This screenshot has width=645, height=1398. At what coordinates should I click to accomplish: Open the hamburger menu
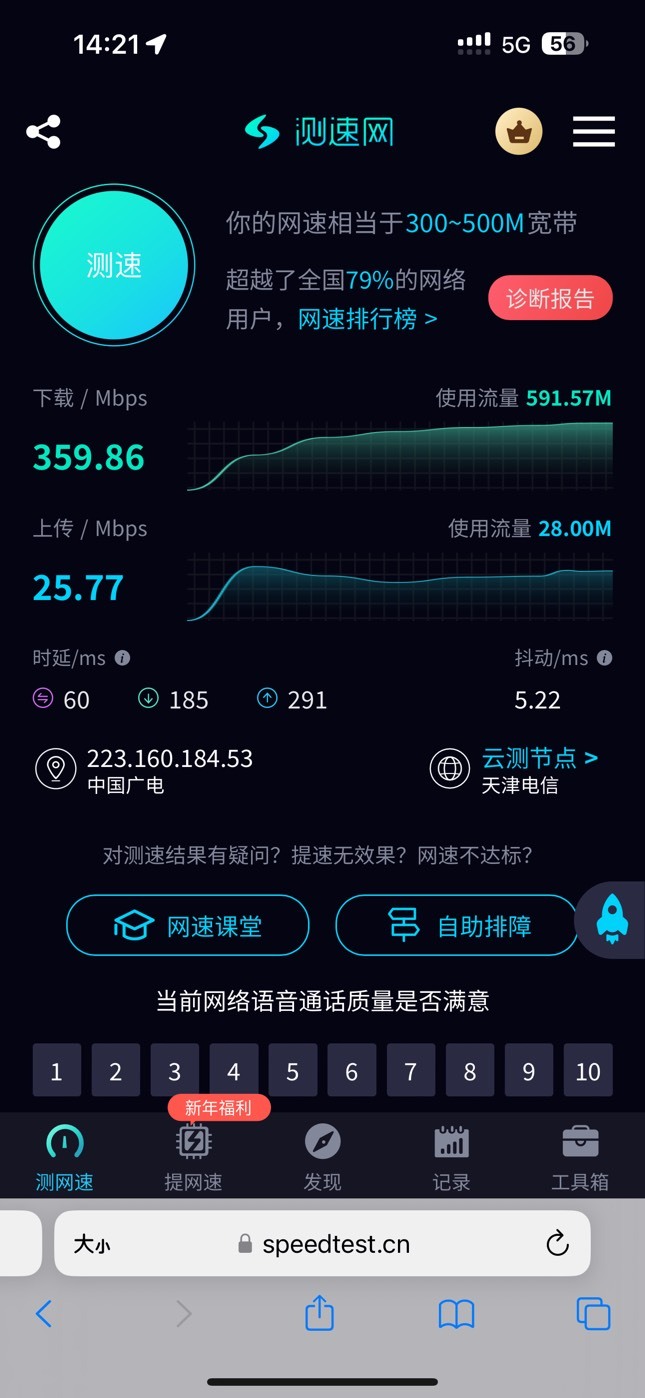coord(593,132)
